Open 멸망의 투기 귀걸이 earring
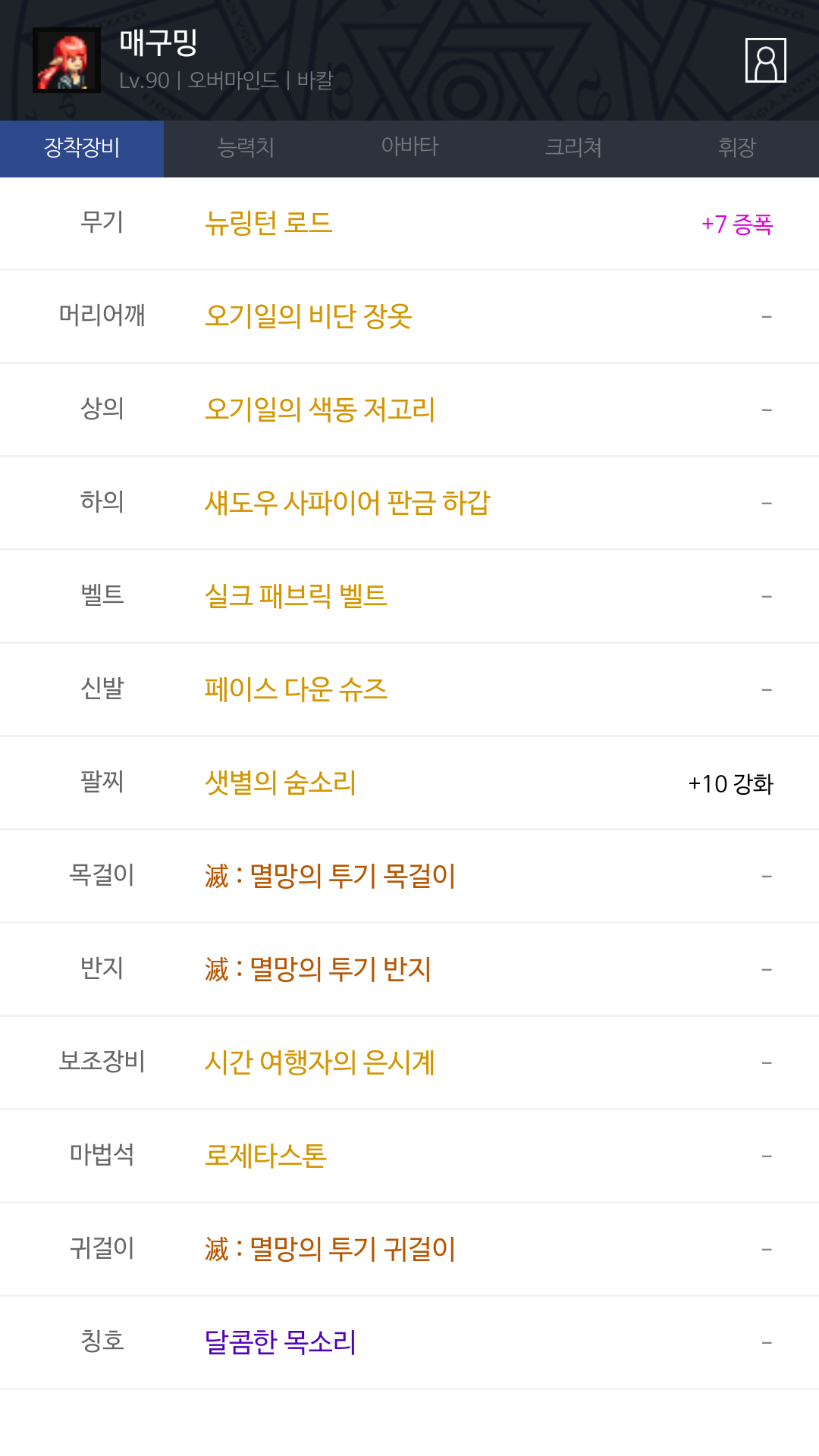Image resolution: width=819 pixels, height=1456 pixels. coord(409,1249)
